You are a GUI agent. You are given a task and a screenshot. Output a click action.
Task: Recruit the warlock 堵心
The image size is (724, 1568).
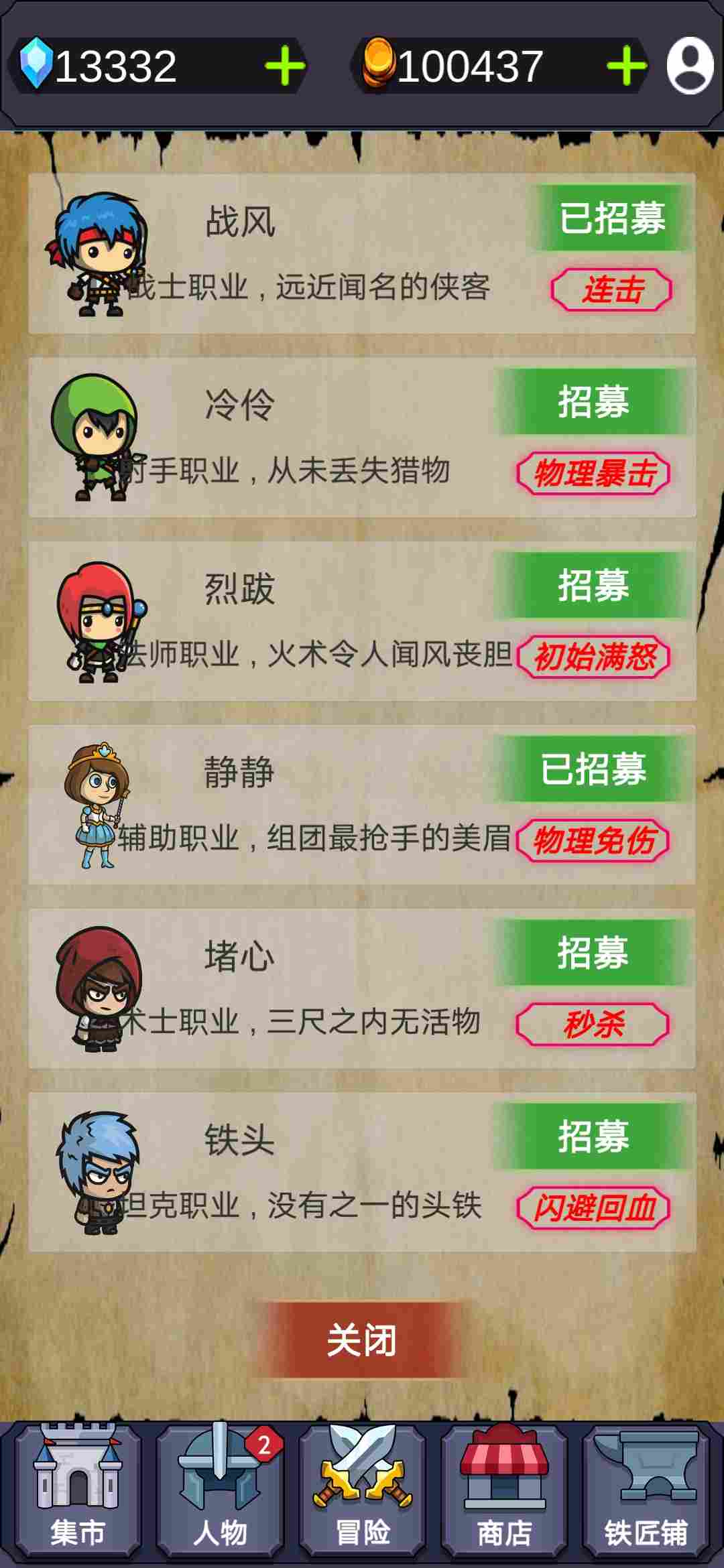click(x=594, y=952)
